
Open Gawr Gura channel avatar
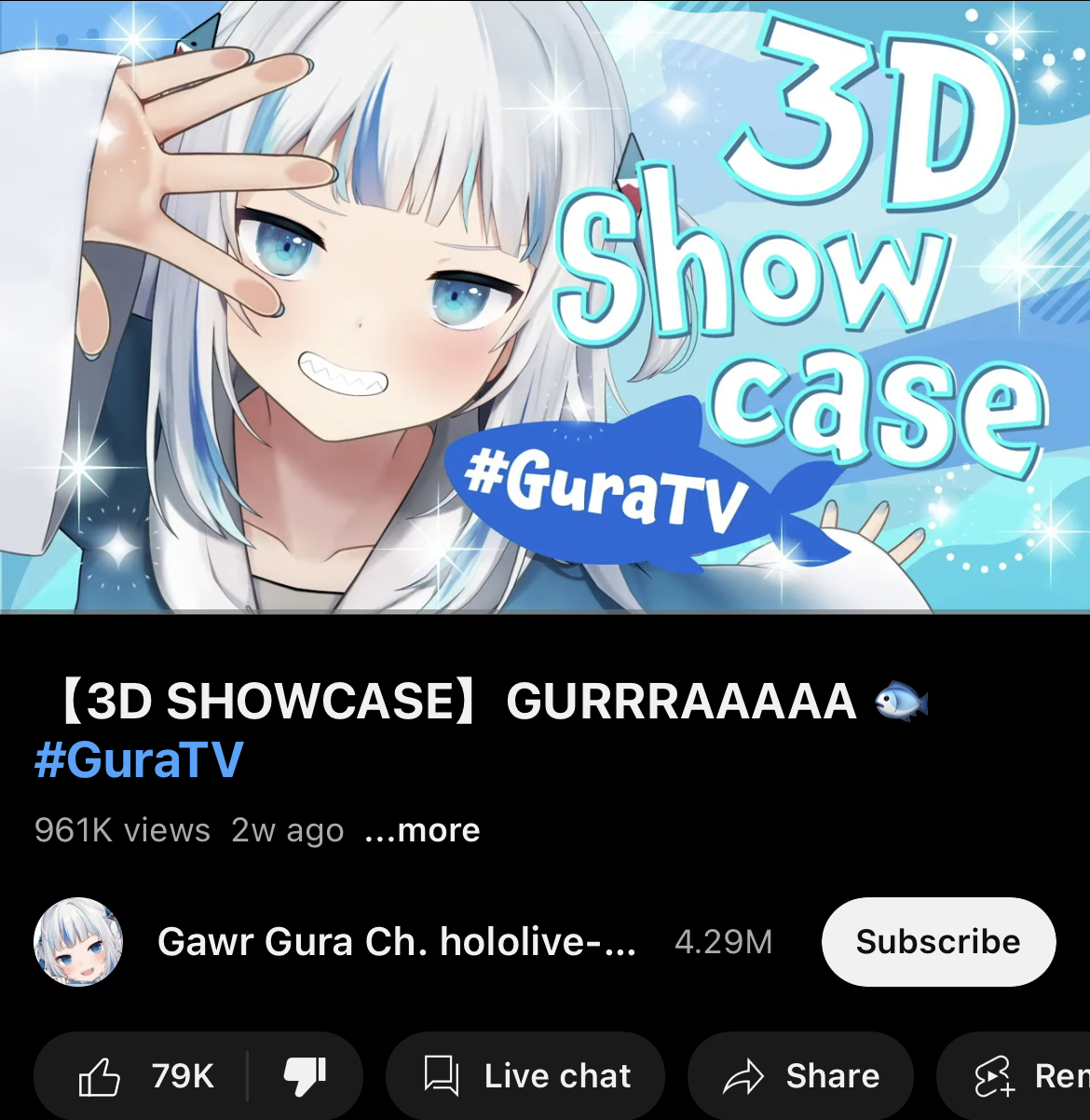(x=78, y=942)
